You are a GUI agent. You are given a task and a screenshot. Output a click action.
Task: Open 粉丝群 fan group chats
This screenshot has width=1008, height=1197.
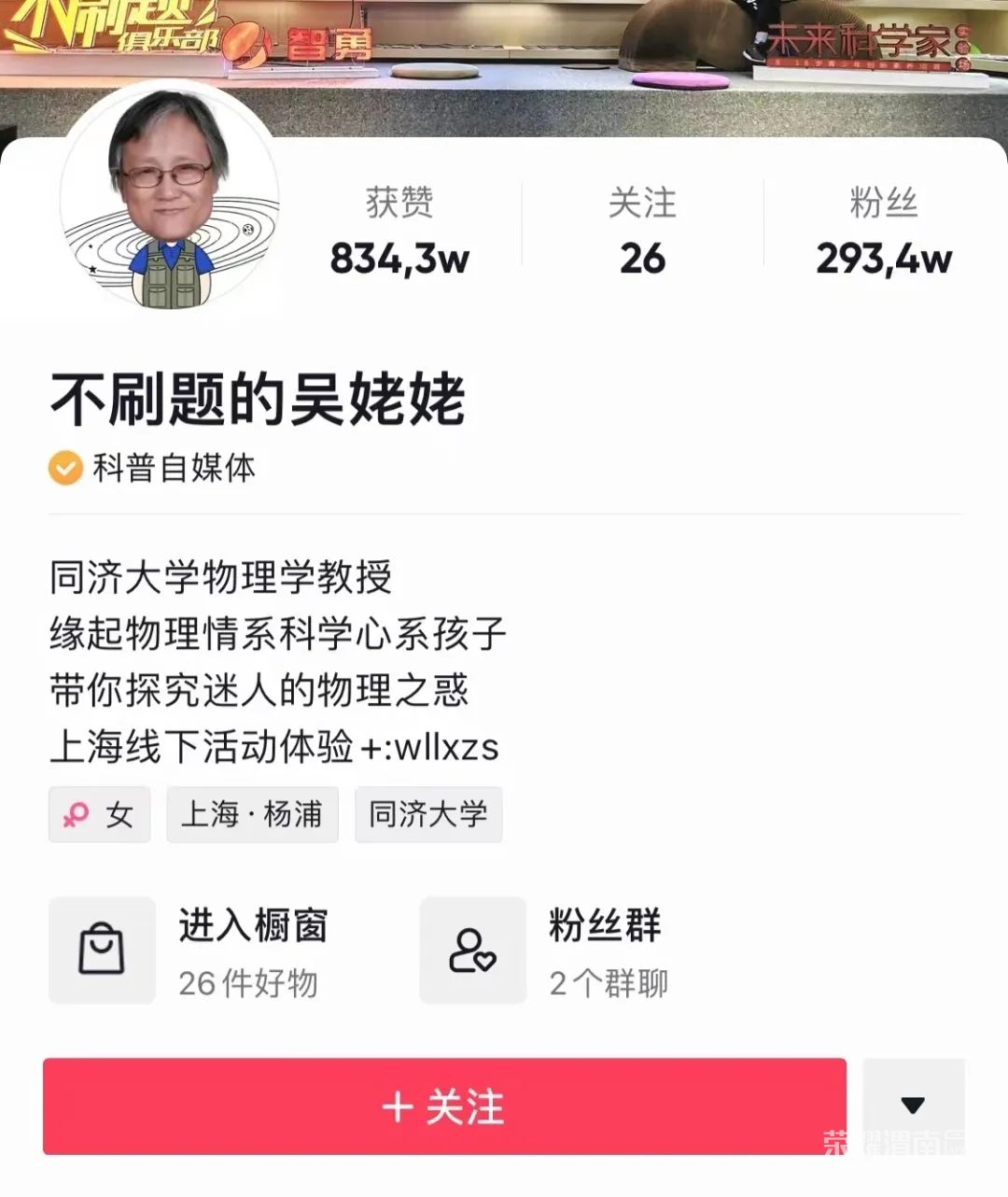560,951
